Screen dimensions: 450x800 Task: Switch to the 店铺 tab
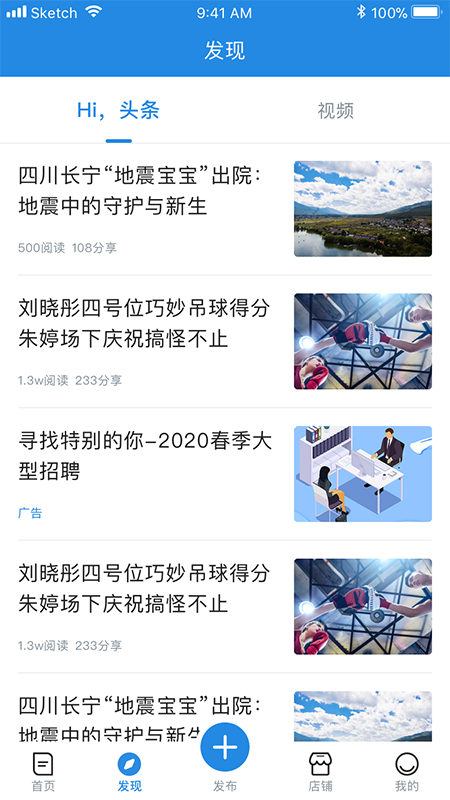point(321,772)
